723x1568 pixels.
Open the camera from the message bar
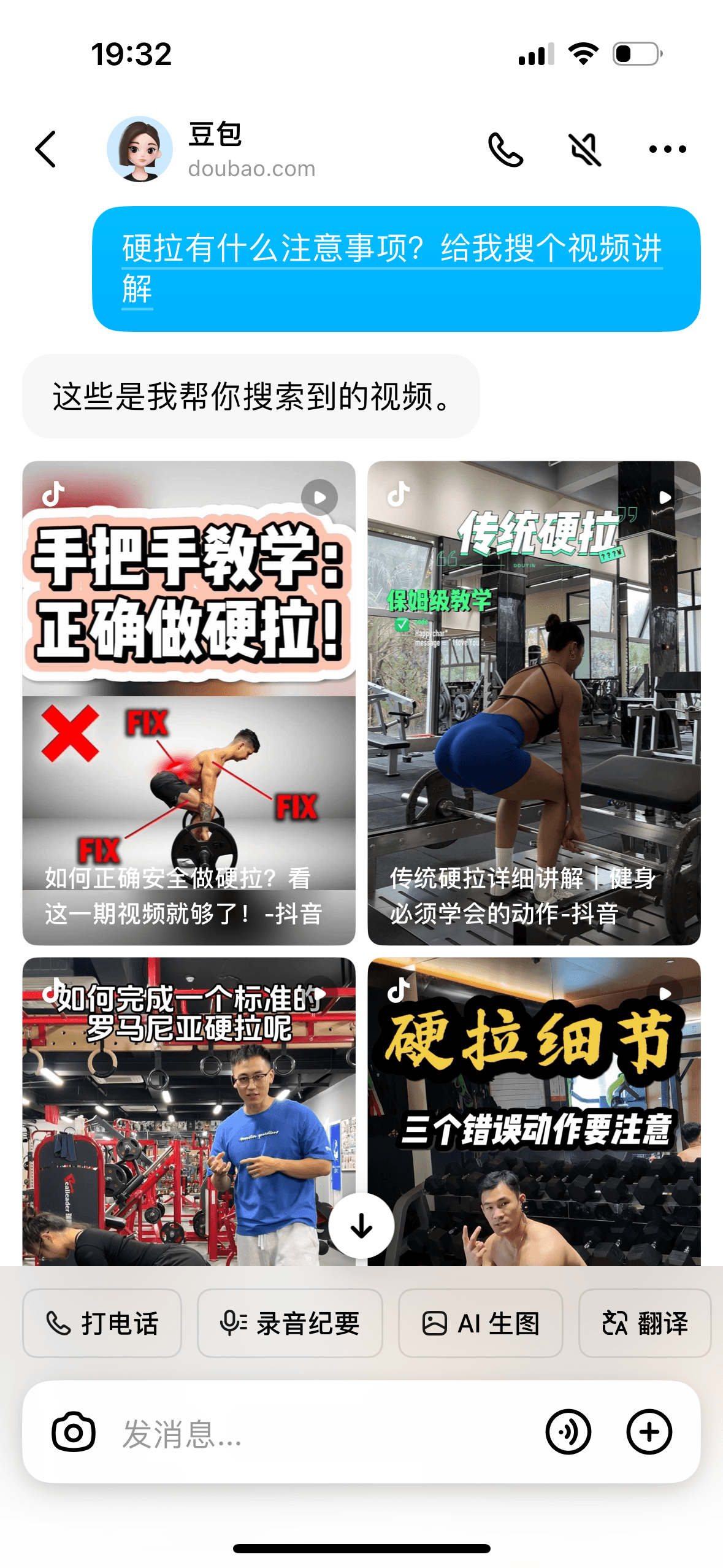point(74,1432)
